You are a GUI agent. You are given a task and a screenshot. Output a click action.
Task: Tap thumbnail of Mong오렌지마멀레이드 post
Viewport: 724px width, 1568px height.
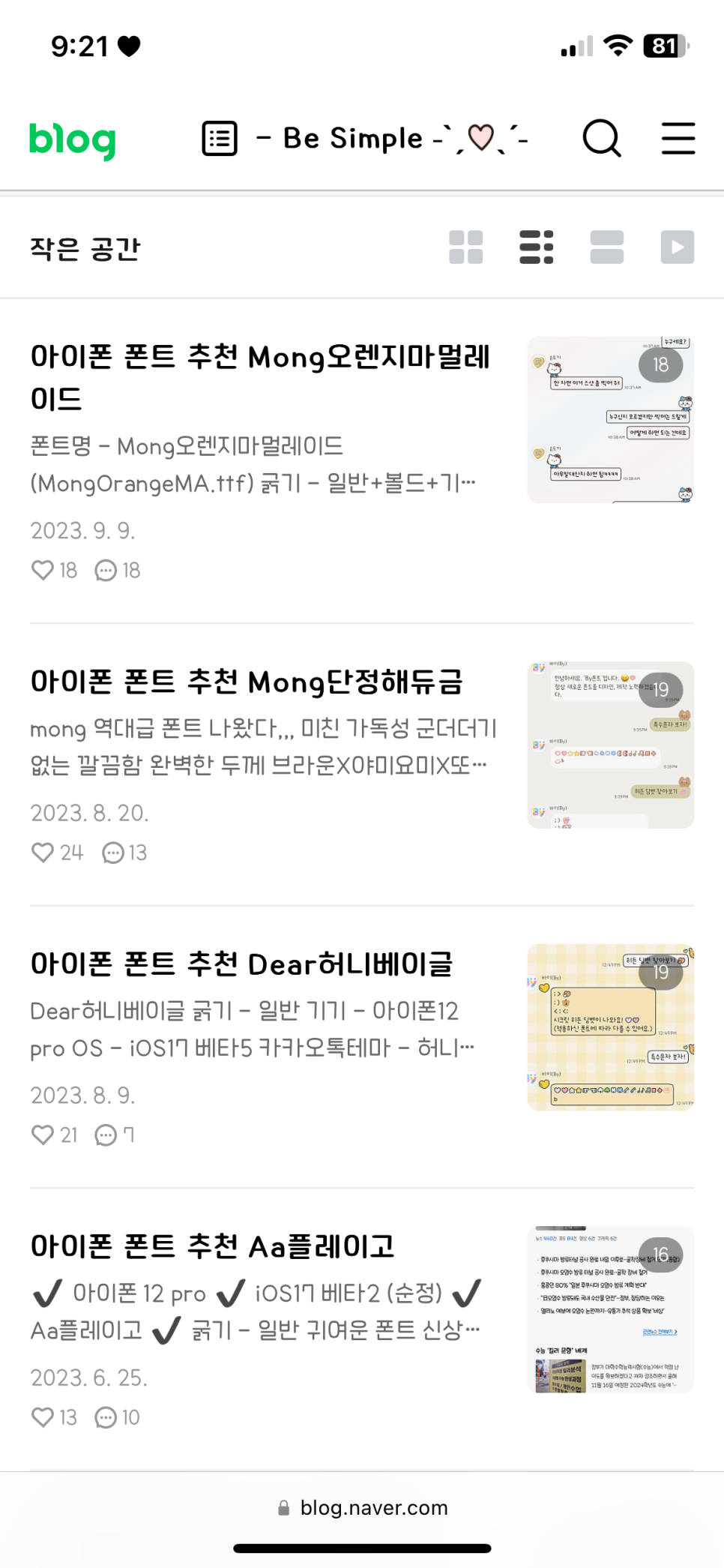(611, 420)
